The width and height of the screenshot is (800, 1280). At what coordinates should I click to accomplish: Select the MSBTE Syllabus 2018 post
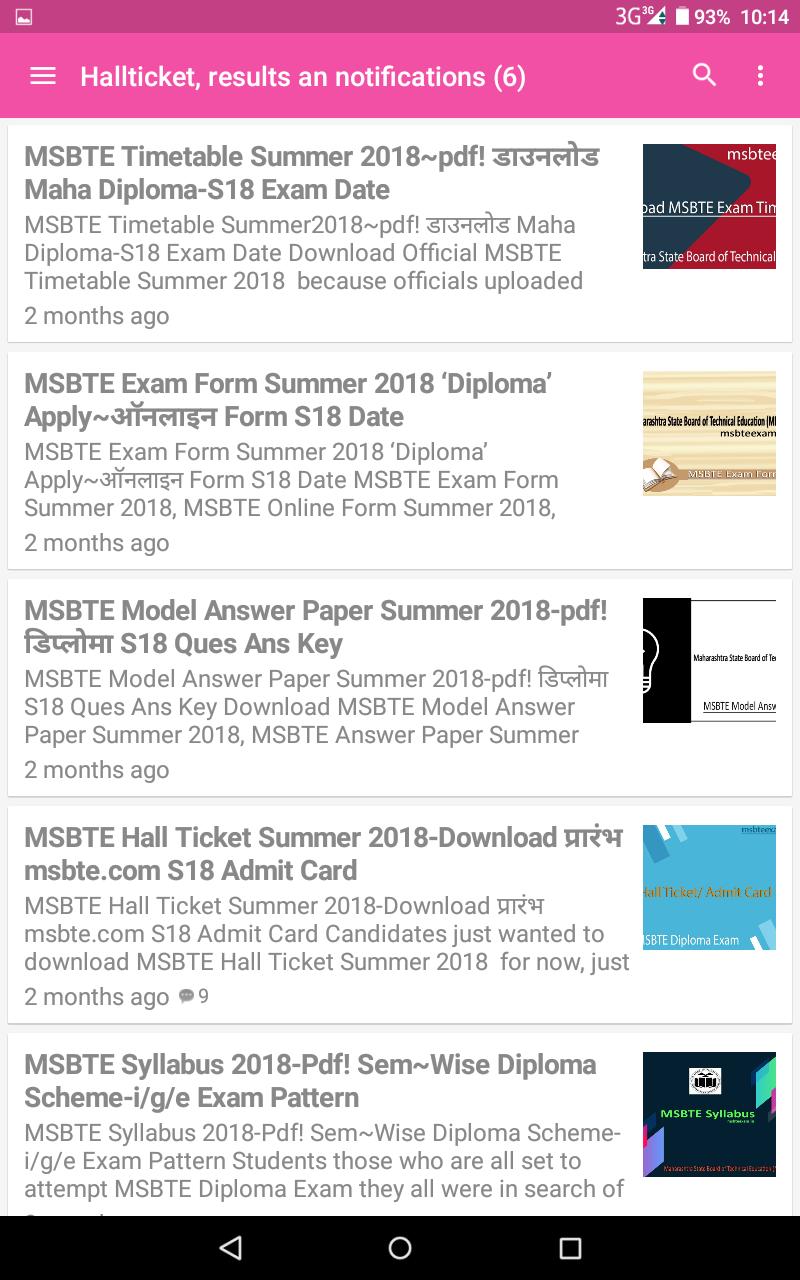tap(310, 1081)
